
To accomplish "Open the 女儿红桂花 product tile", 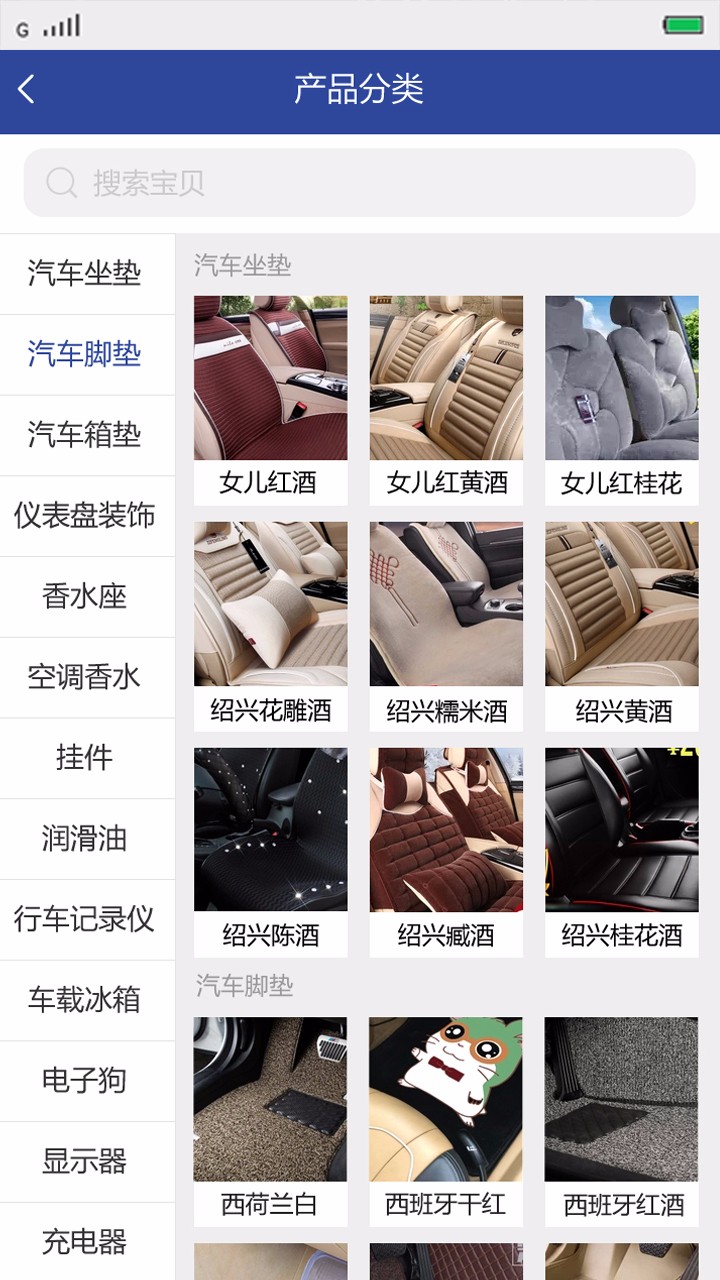I will [621, 400].
